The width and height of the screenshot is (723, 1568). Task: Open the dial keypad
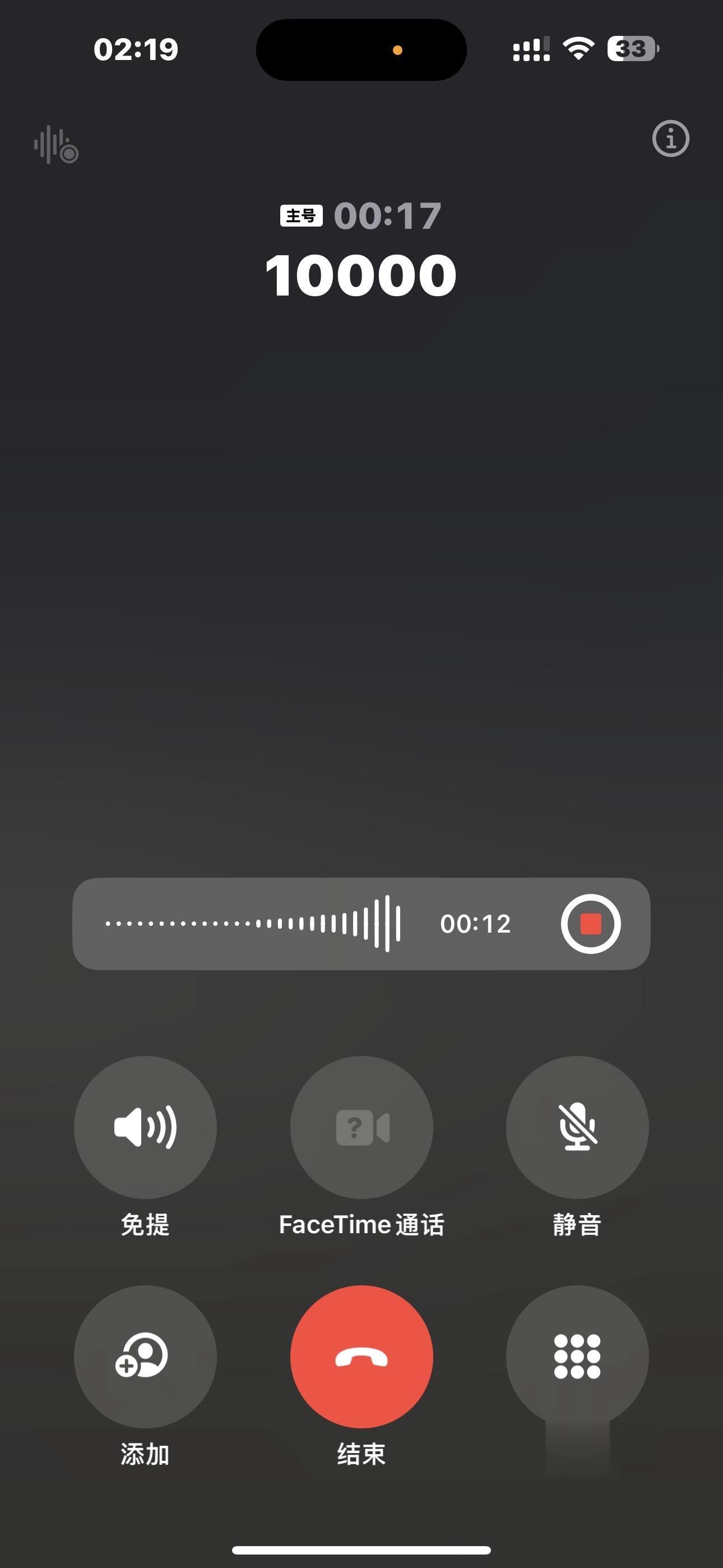pos(577,1356)
